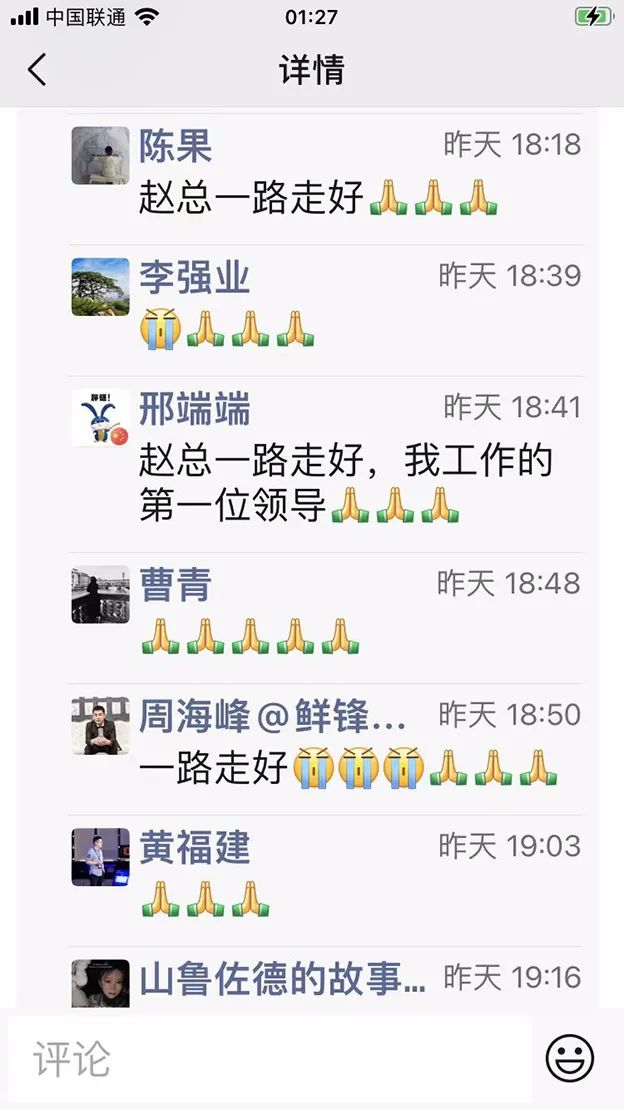The height and width of the screenshot is (1109, 624).
Task: View 邢端端's rabbit avatar
Action: tap(100, 418)
